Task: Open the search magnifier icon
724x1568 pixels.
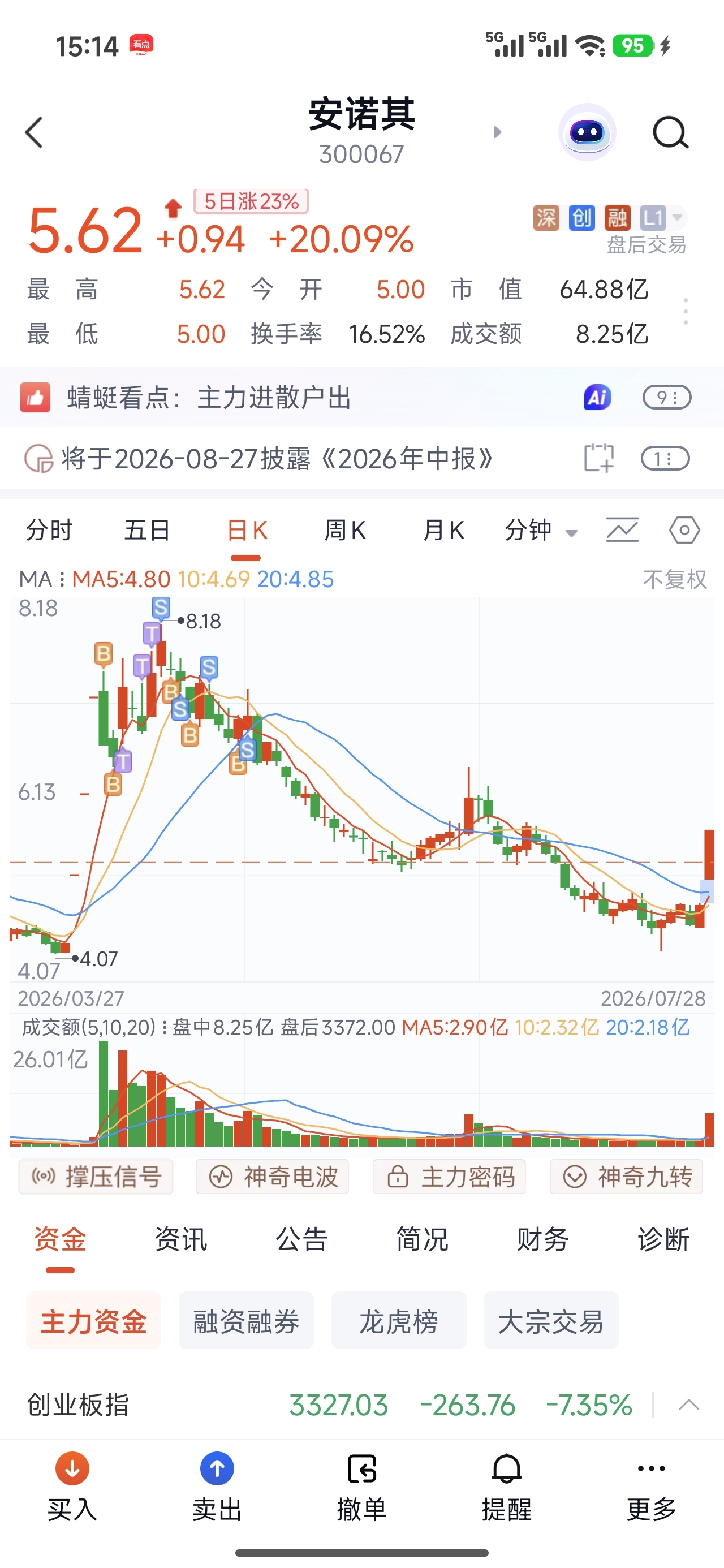Action: (670, 132)
